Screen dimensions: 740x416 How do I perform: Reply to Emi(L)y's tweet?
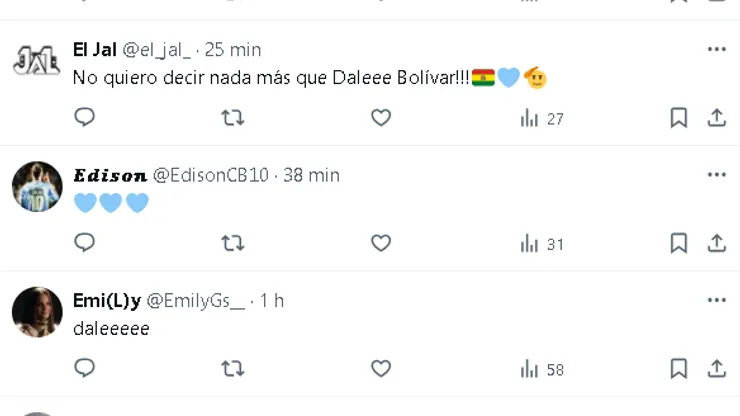pyautogui.click(x=85, y=369)
